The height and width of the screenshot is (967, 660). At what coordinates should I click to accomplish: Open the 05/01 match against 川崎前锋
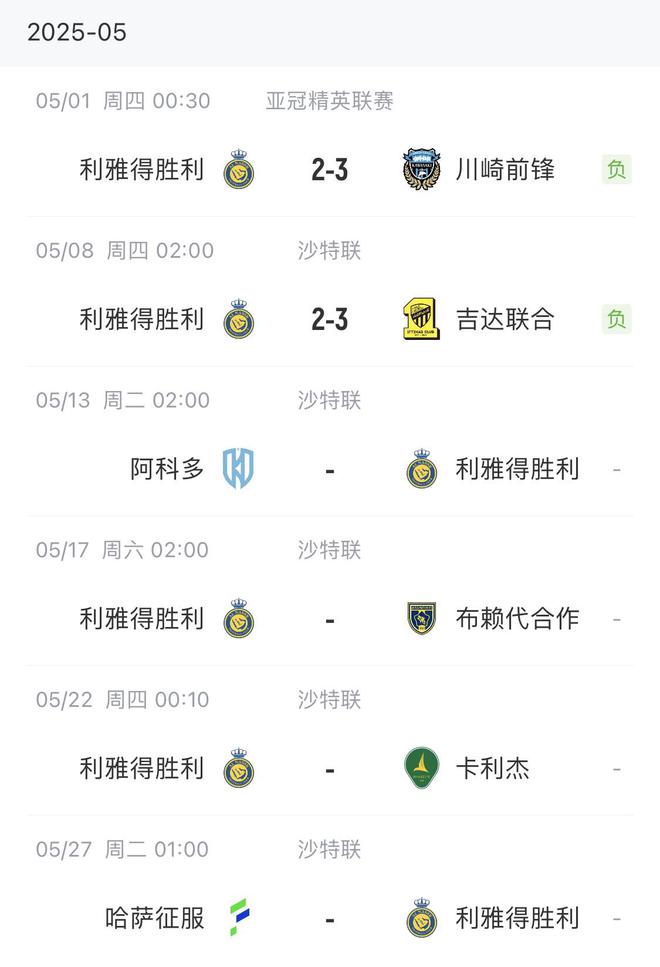329,169
